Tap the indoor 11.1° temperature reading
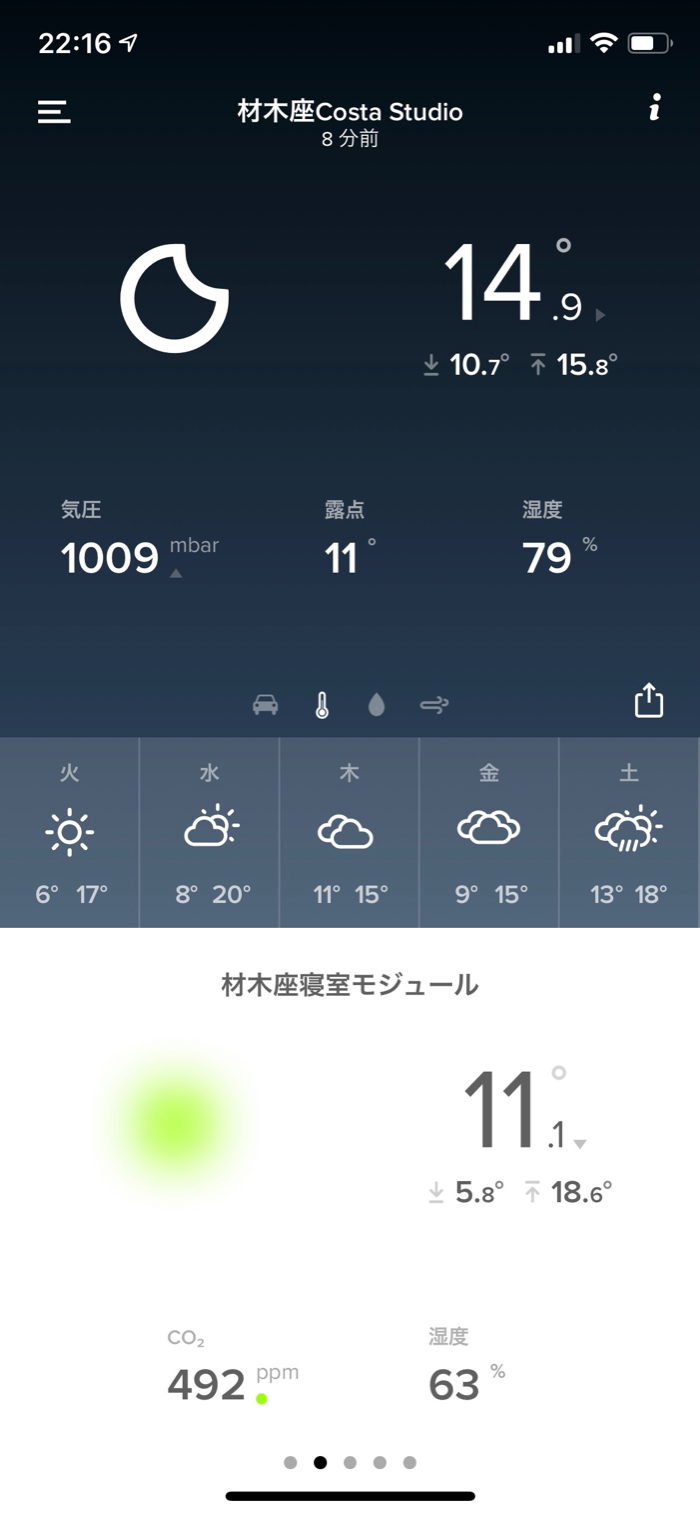The image size is (700, 1516). (517, 1110)
